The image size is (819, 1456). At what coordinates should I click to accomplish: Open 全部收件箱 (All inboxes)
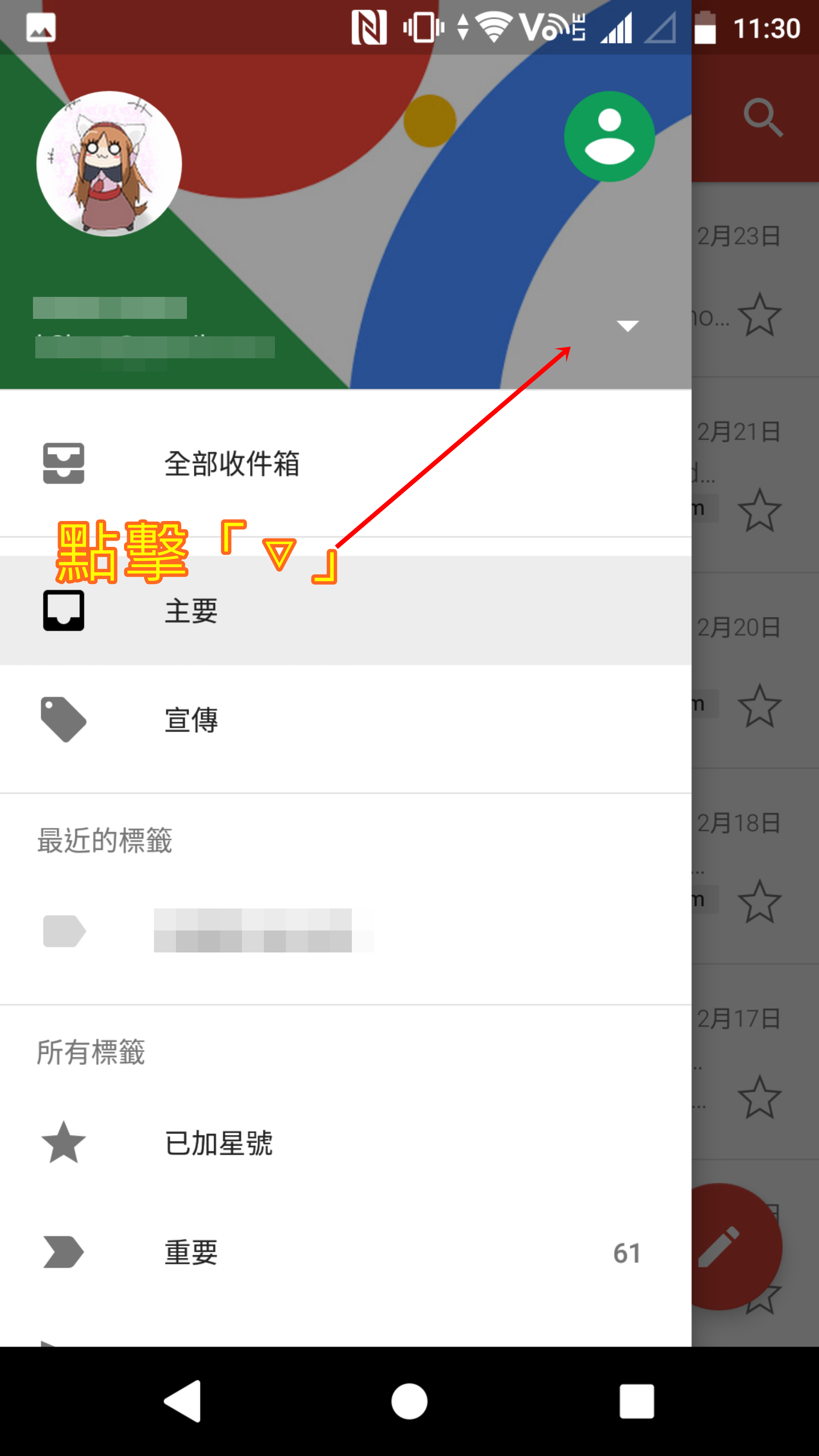coord(232,463)
